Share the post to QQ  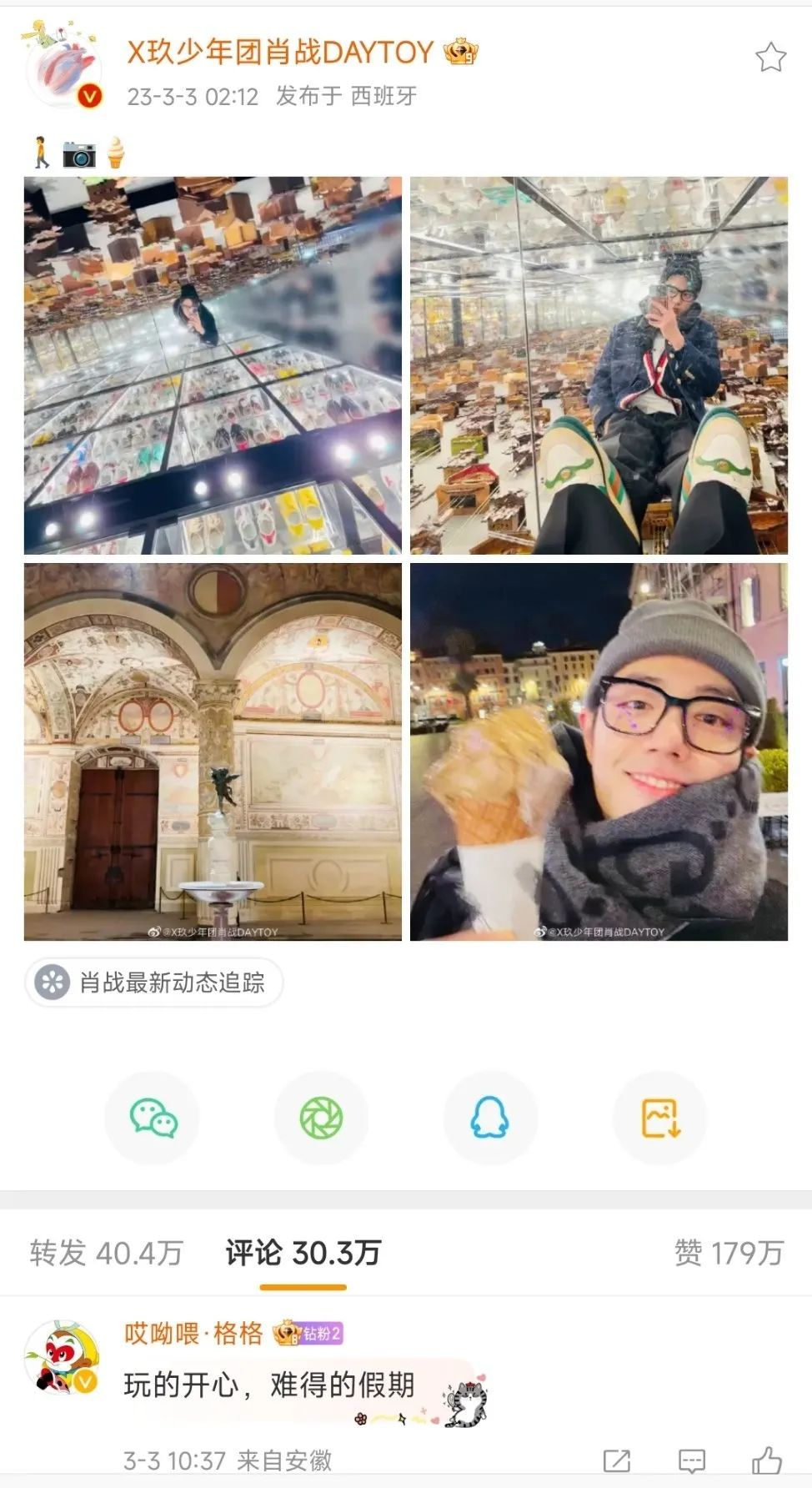tap(490, 1118)
